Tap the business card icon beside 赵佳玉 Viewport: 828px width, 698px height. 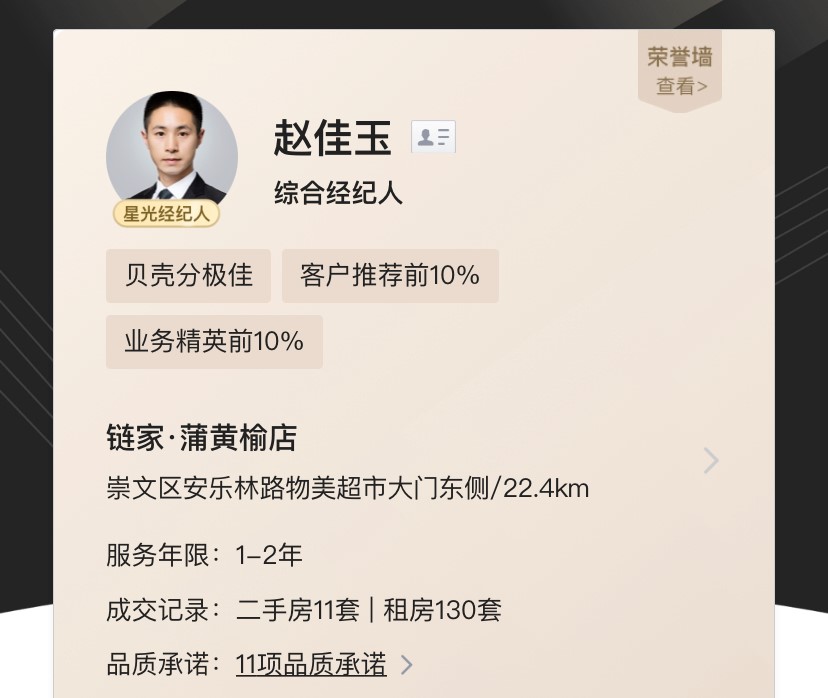click(433, 138)
